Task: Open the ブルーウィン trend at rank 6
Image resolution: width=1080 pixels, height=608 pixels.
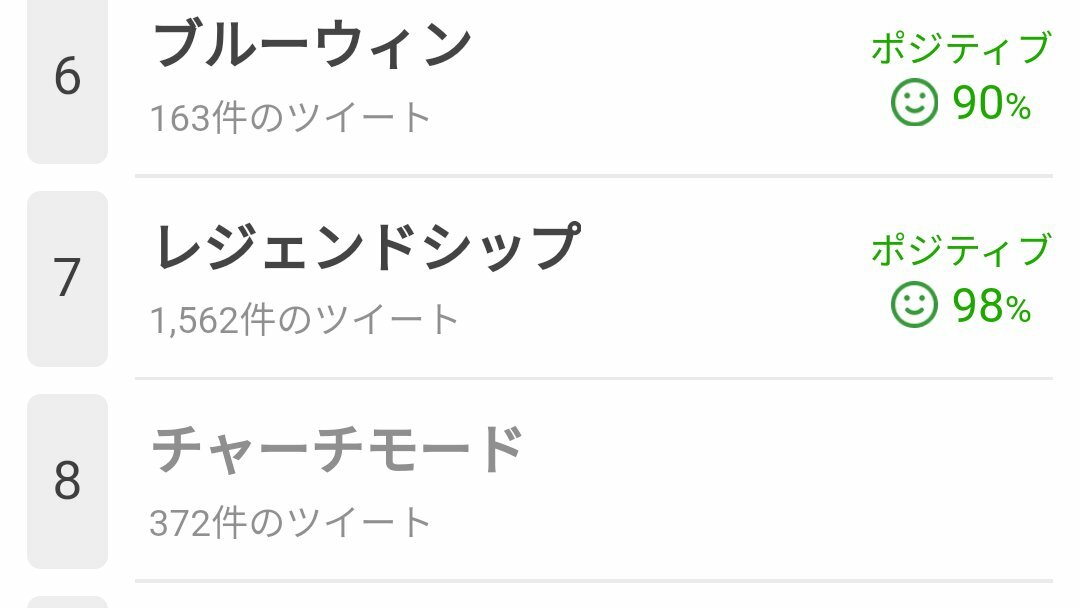Action: 312,46
